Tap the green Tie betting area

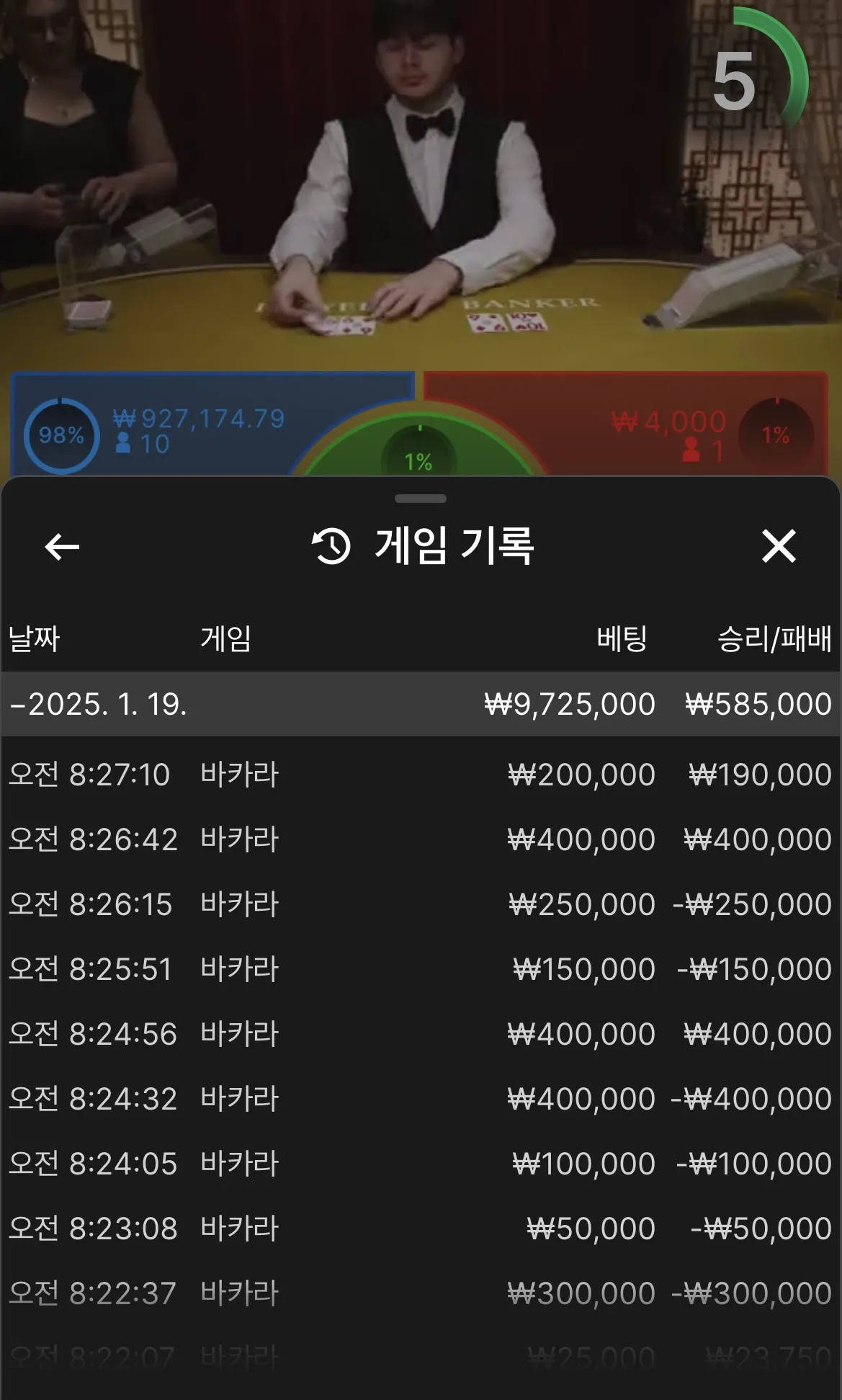[419, 452]
